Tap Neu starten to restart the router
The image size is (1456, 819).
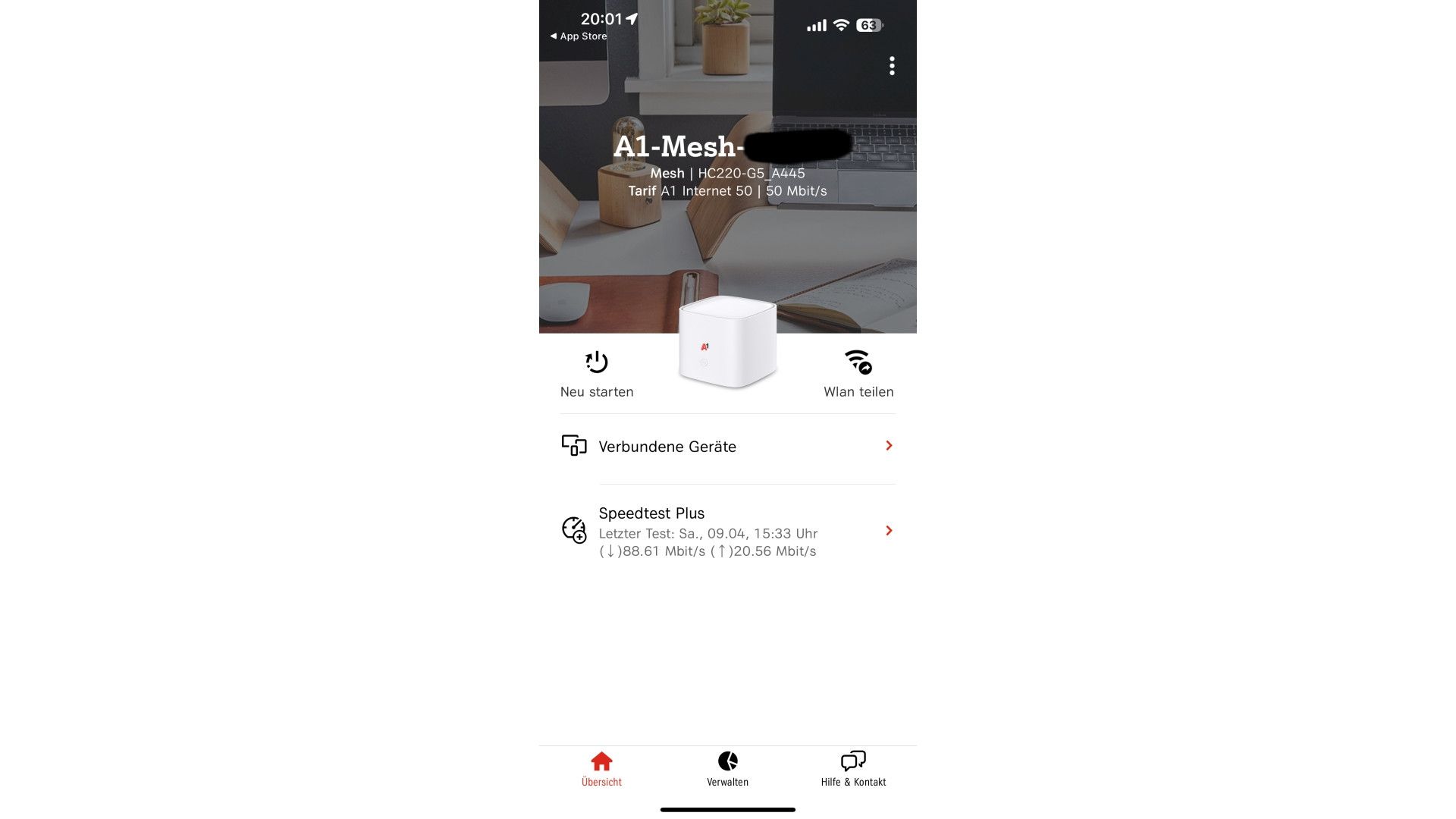coord(597,373)
